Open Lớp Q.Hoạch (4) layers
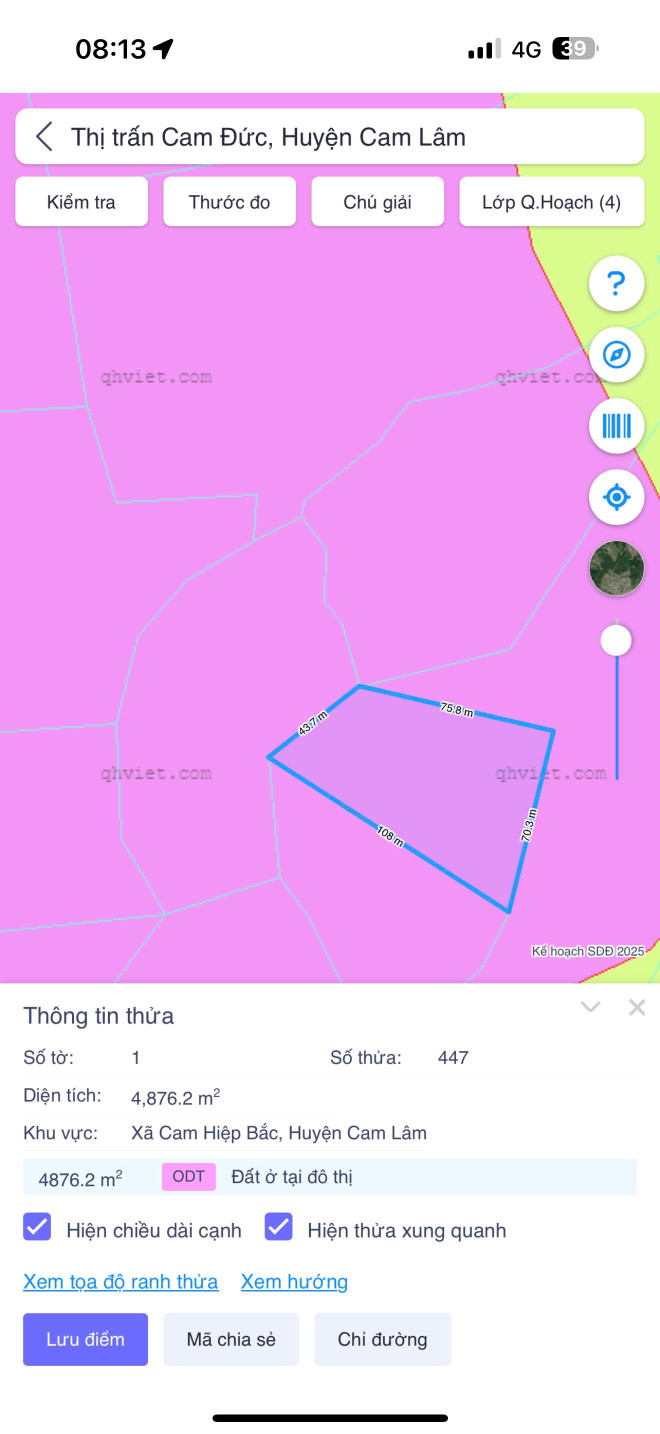660x1434 pixels. 551,202
